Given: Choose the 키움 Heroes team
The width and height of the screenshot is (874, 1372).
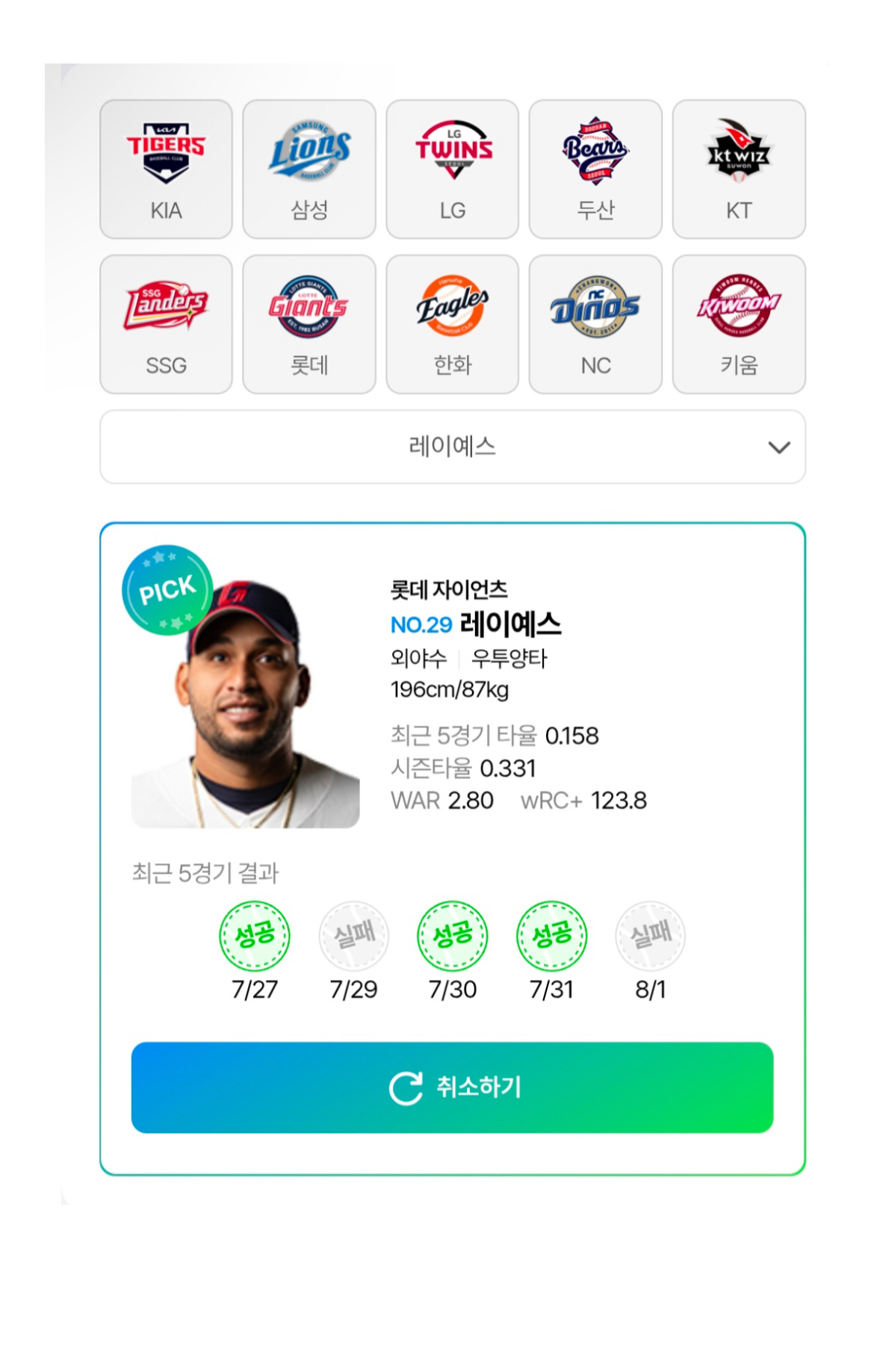Looking at the screenshot, I should pyautogui.click(x=739, y=324).
